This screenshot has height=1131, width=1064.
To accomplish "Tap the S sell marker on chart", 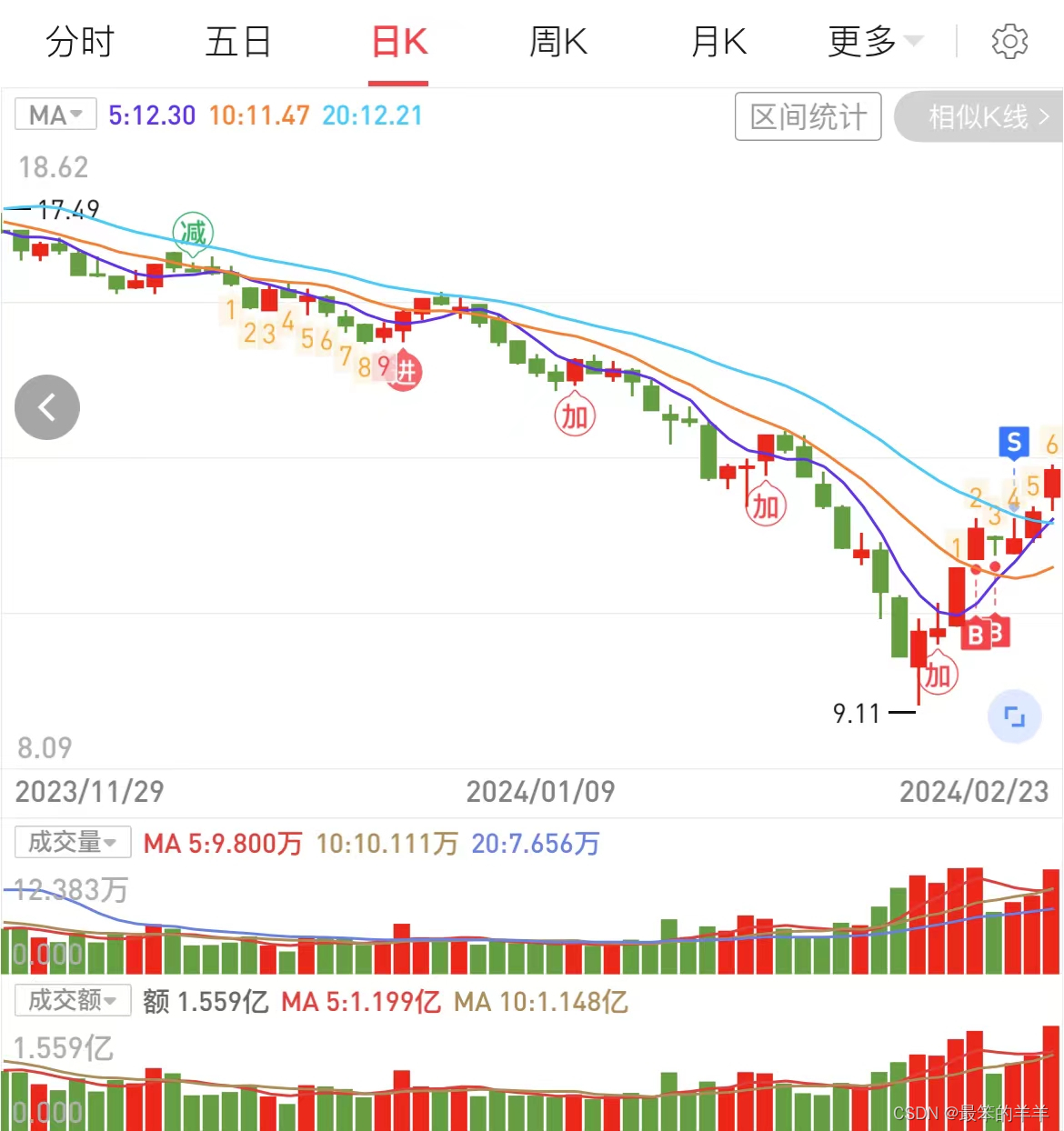I will coord(1013,443).
